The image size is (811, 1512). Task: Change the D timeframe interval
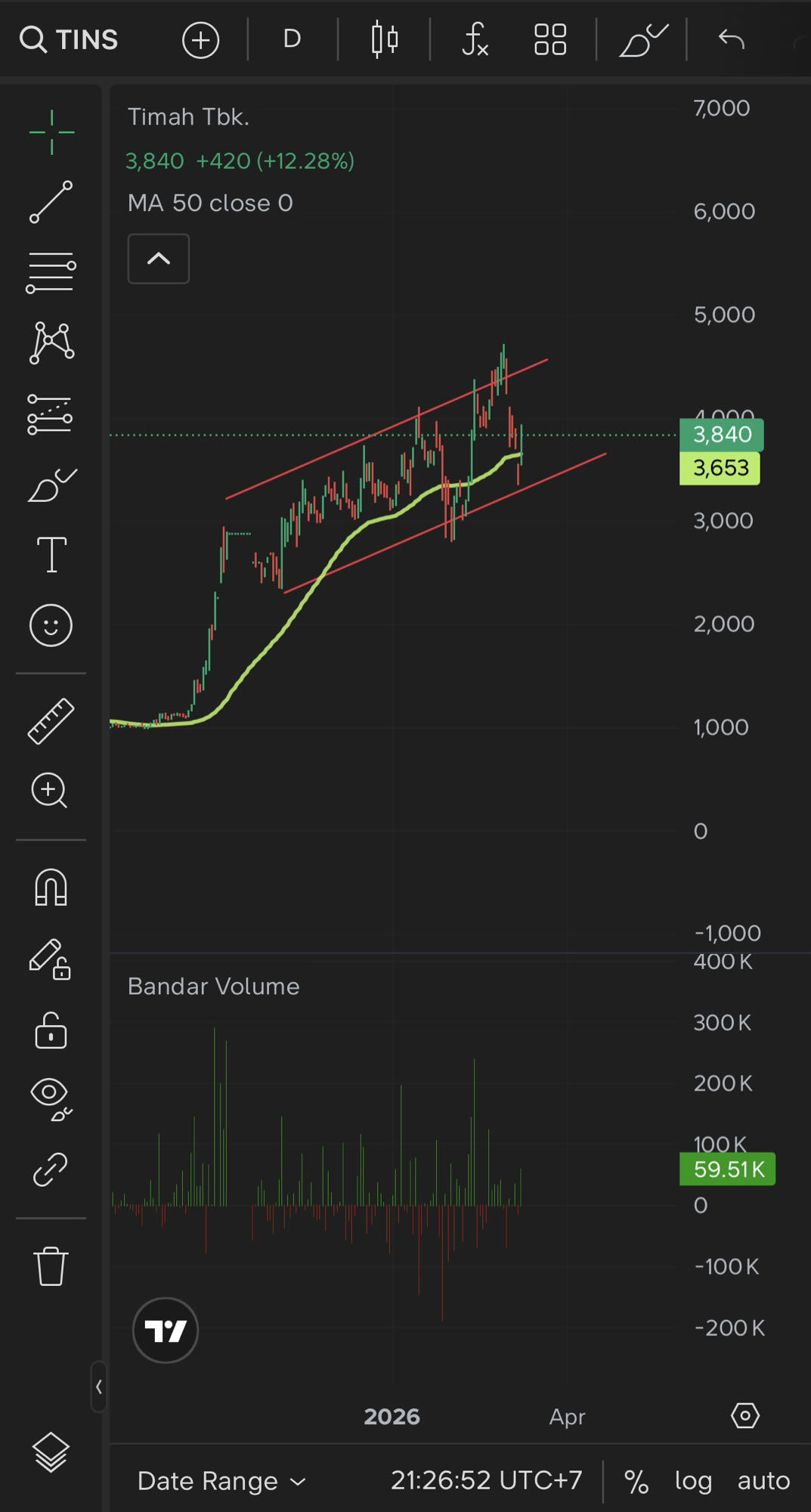click(x=292, y=39)
